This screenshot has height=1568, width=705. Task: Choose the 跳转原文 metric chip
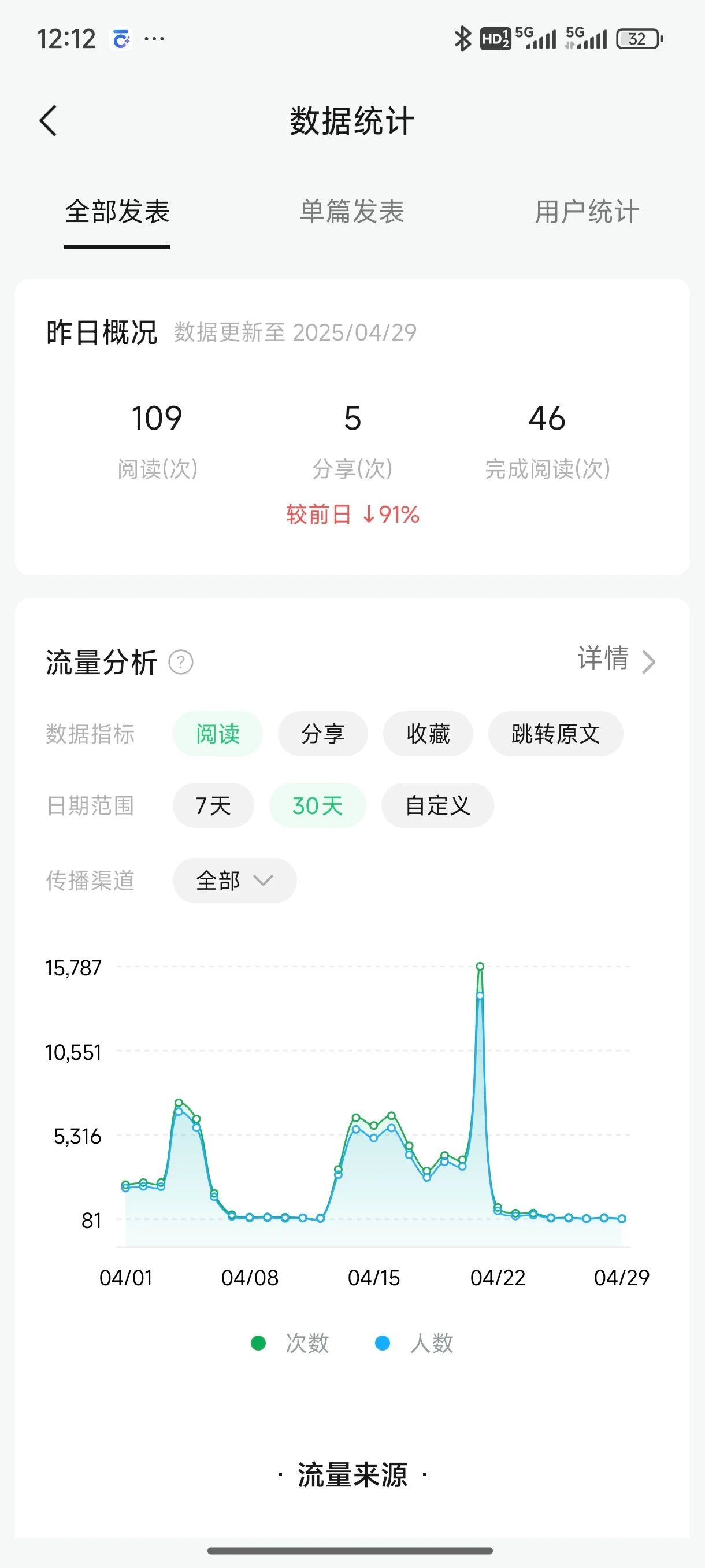pyautogui.click(x=556, y=734)
